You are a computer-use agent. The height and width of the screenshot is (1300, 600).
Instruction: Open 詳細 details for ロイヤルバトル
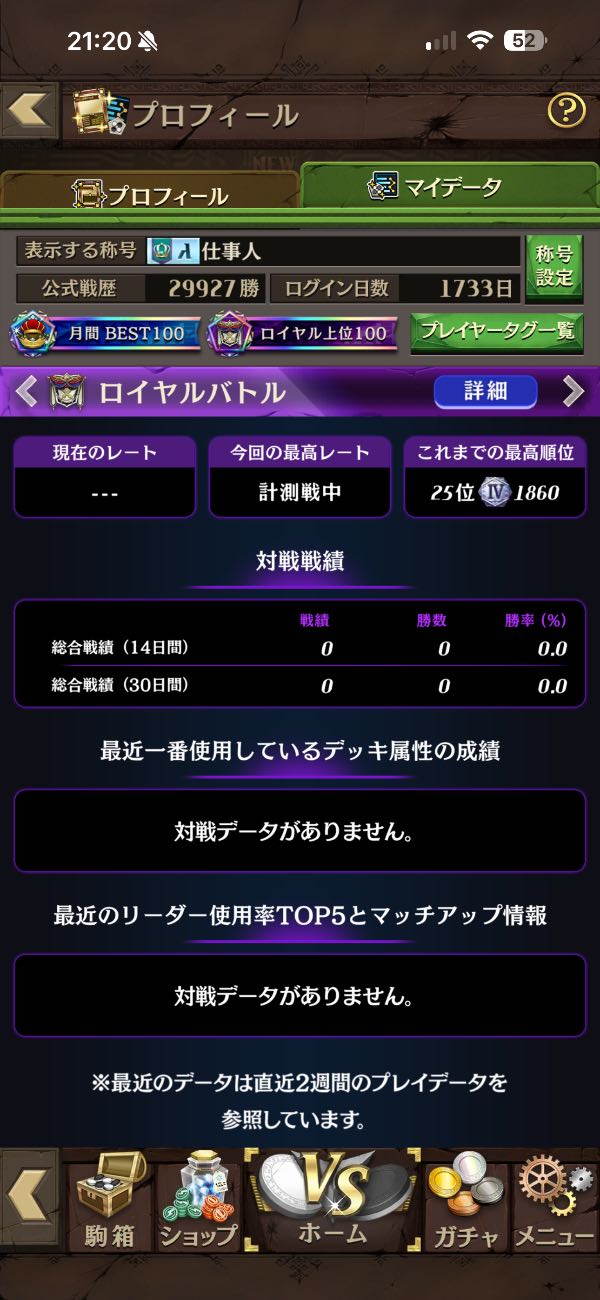[x=486, y=392]
